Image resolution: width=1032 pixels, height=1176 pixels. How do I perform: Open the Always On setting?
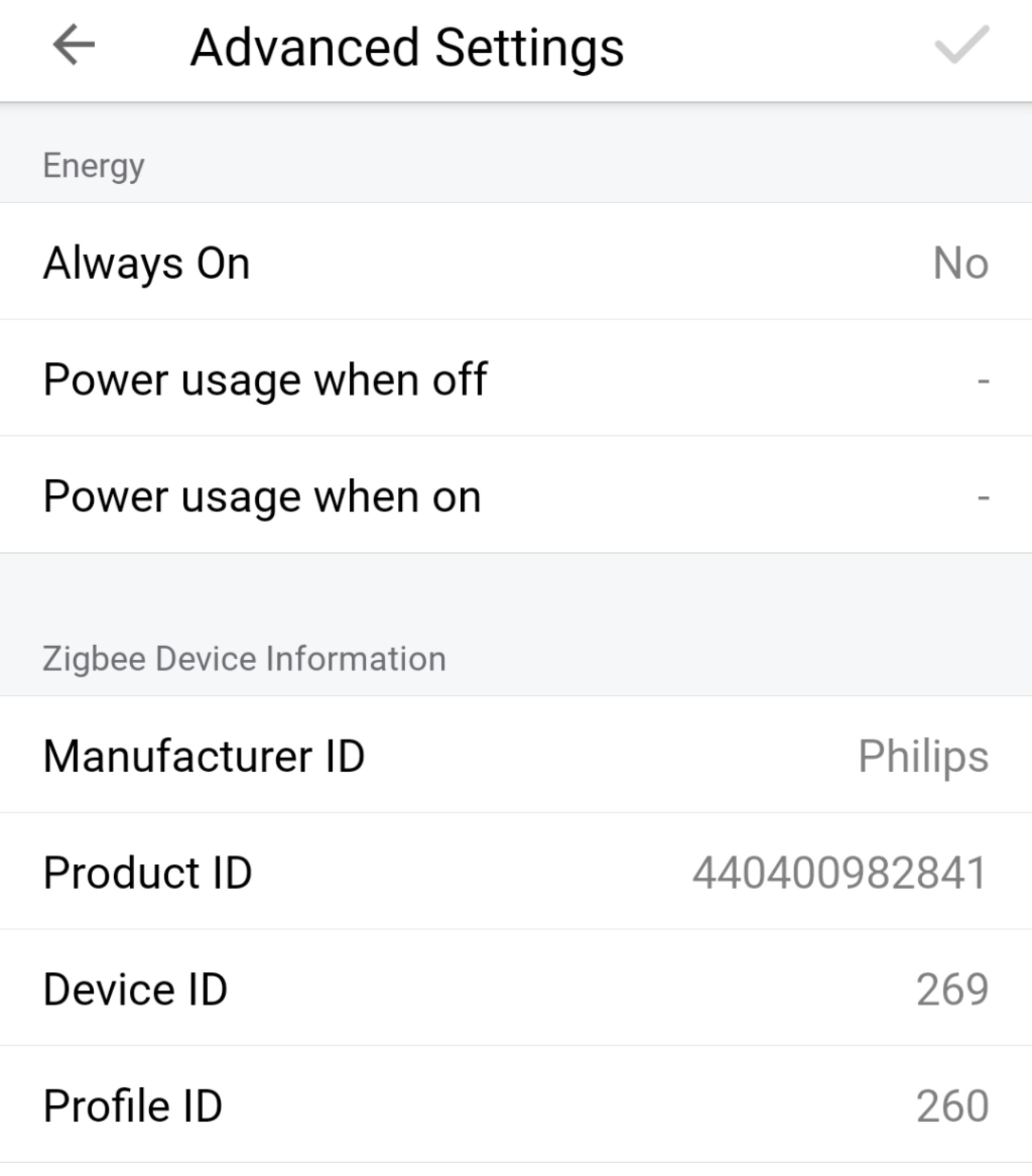[515, 262]
